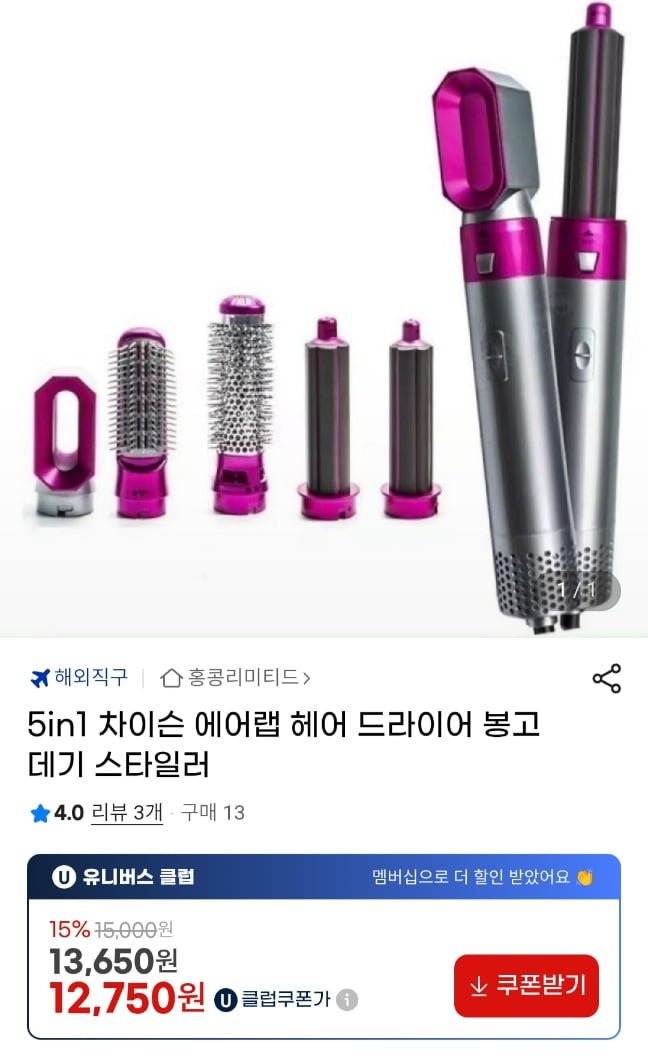648x1060 pixels.
Task: Tap the 쿠폰받기 coupon button
Action: [526, 985]
